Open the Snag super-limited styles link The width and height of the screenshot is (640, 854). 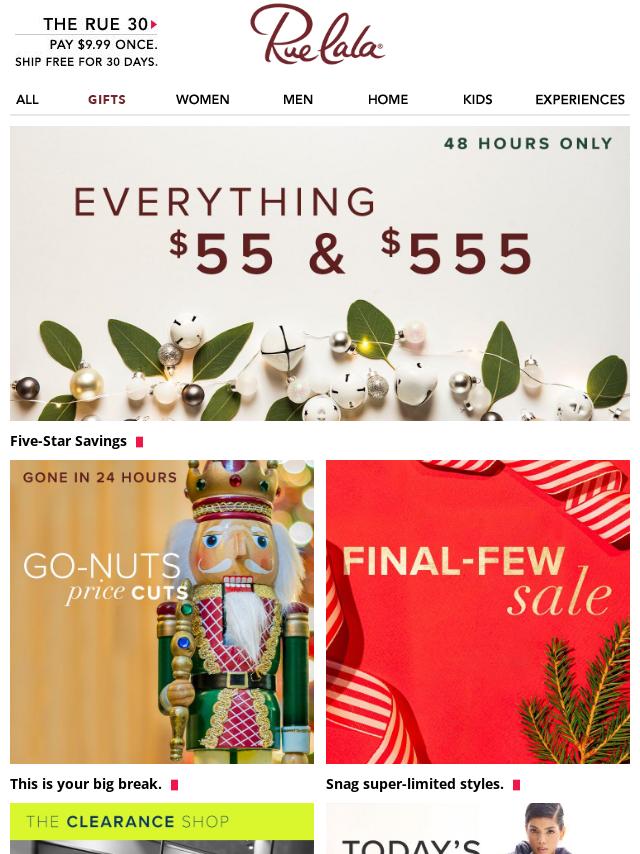point(415,784)
